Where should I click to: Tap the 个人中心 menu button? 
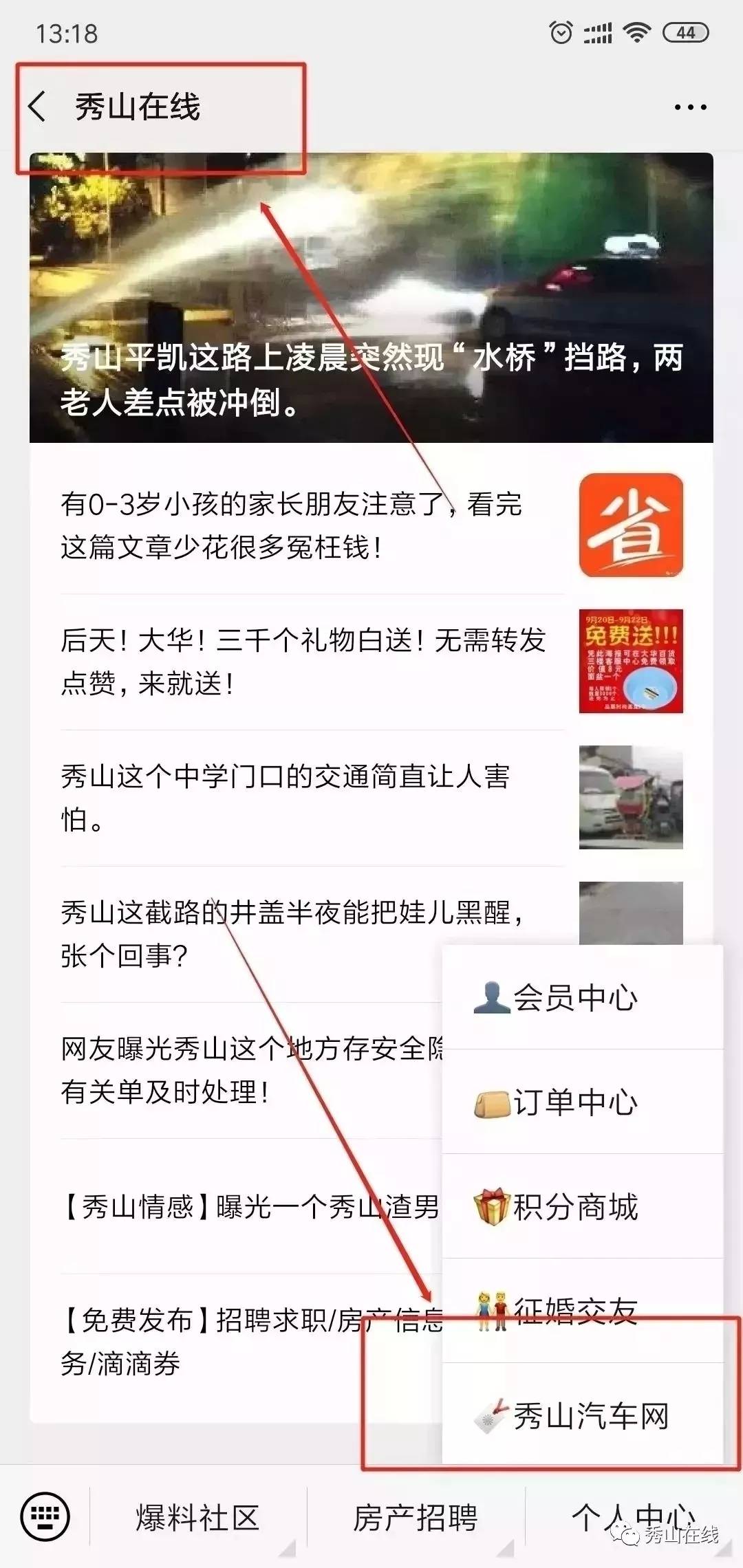(x=633, y=1517)
